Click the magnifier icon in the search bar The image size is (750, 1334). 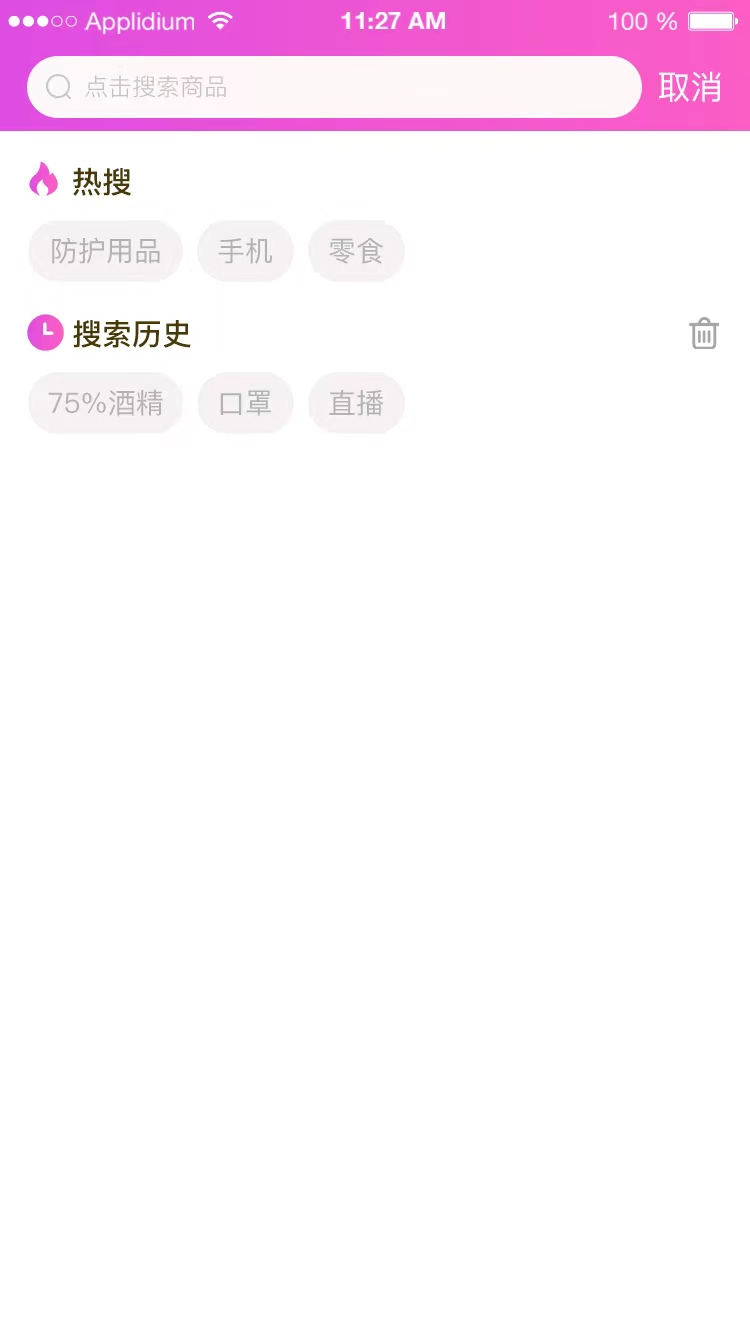[x=58, y=87]
